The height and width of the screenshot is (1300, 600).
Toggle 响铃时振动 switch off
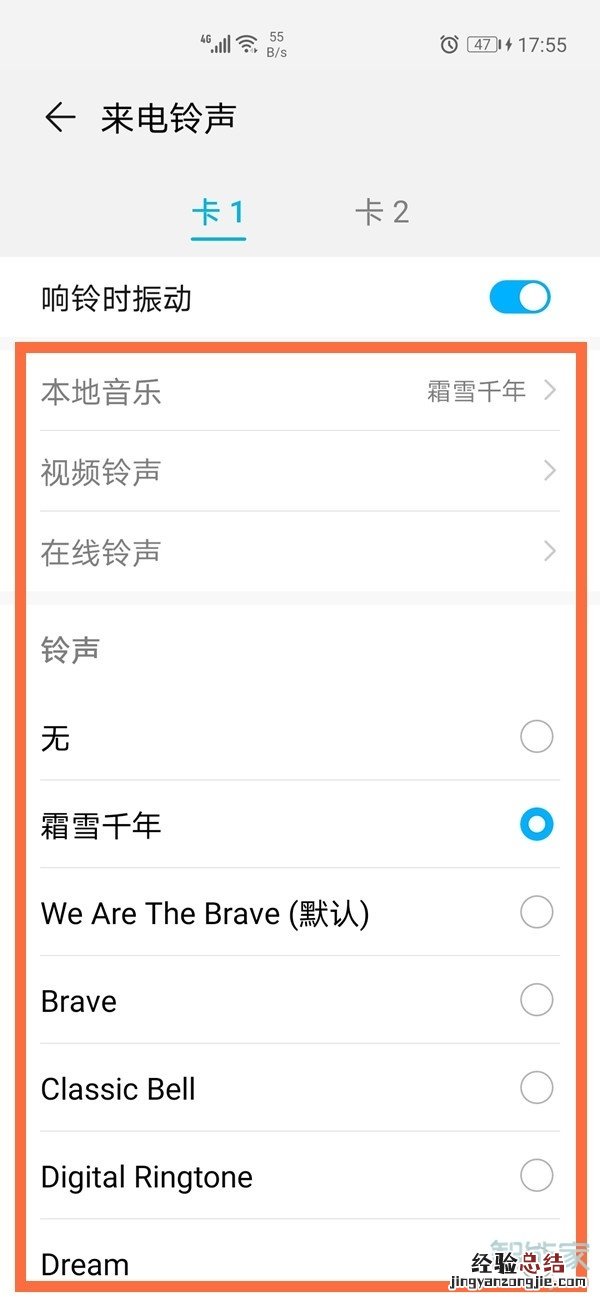coord(520,297)
